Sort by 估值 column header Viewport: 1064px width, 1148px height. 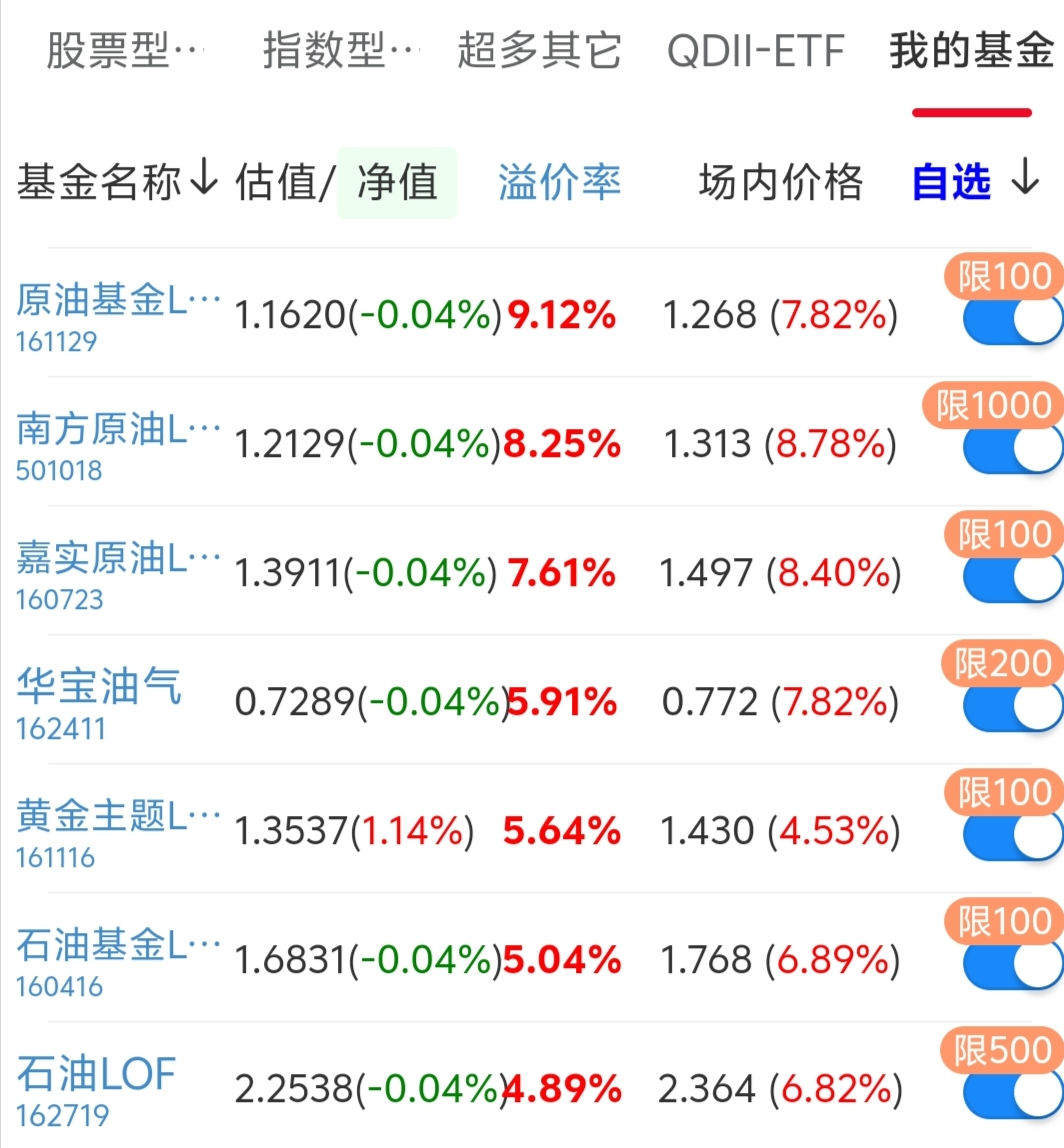click(275, 182)
